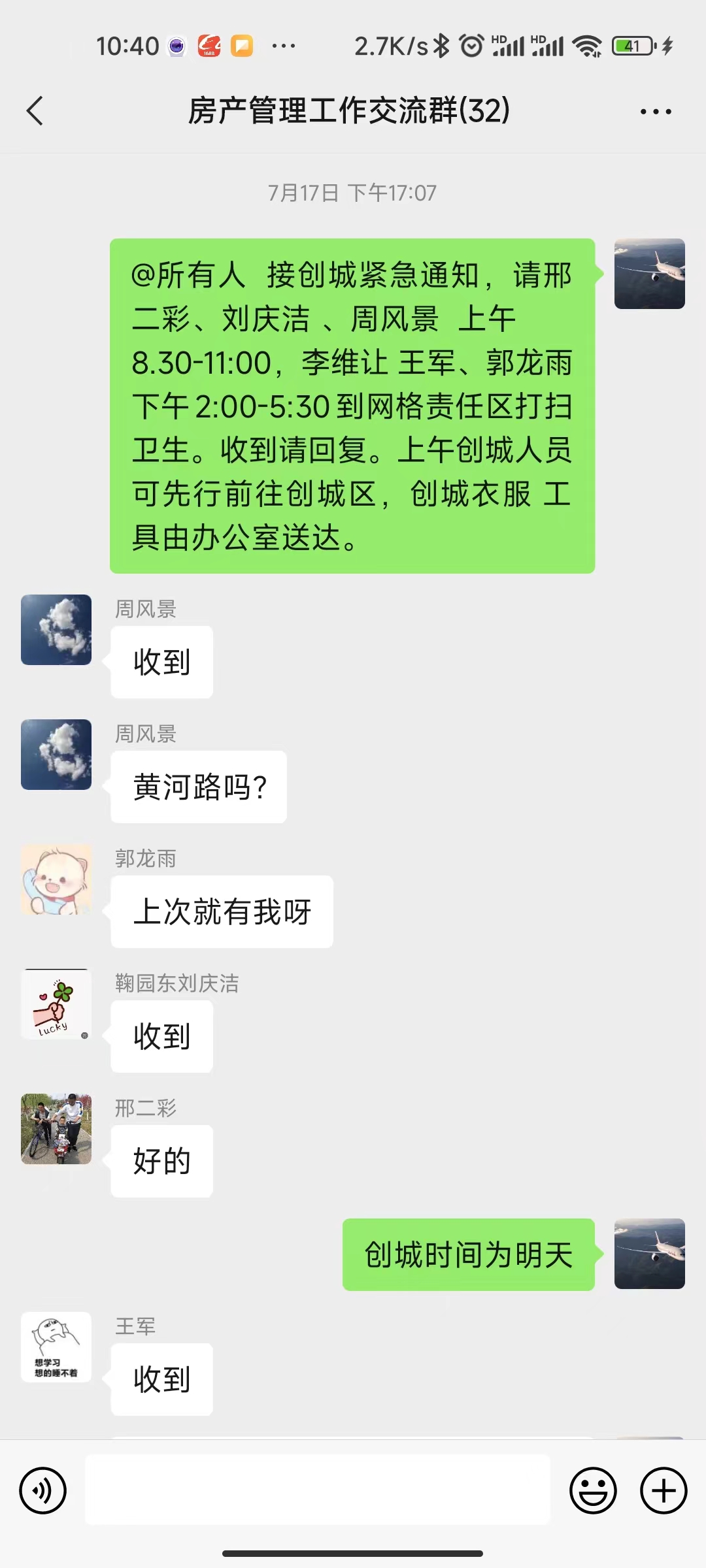Switch to voice message input

click(x=43, y=1490)
